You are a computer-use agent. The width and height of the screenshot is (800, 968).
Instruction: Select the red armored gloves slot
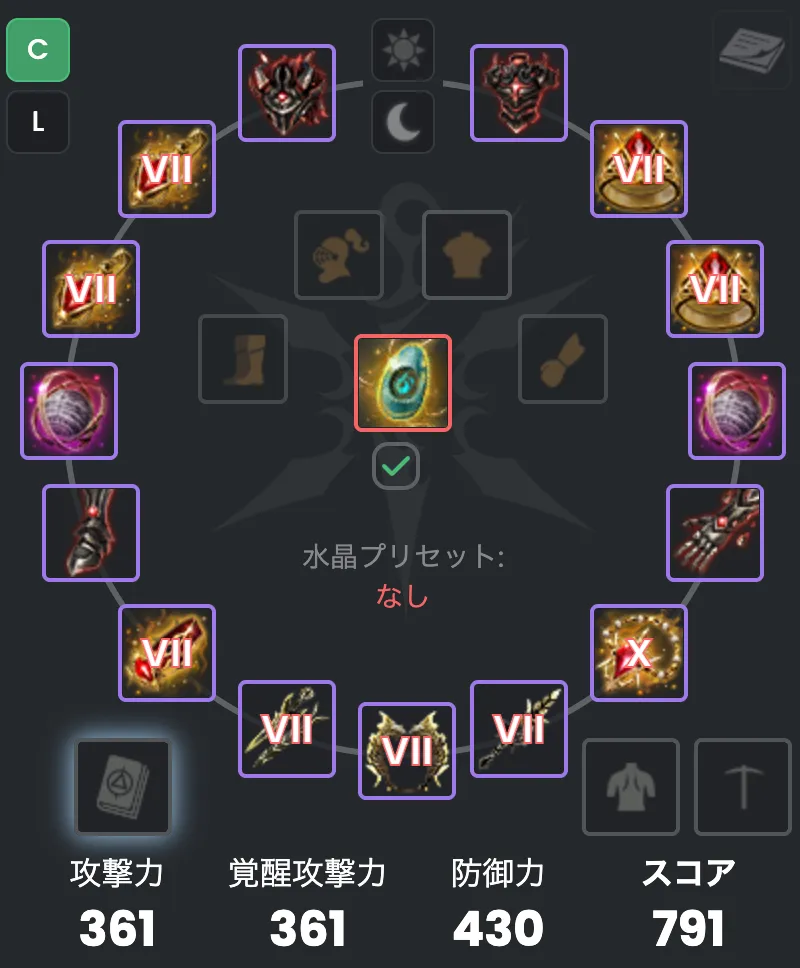(x=714, y=533)
